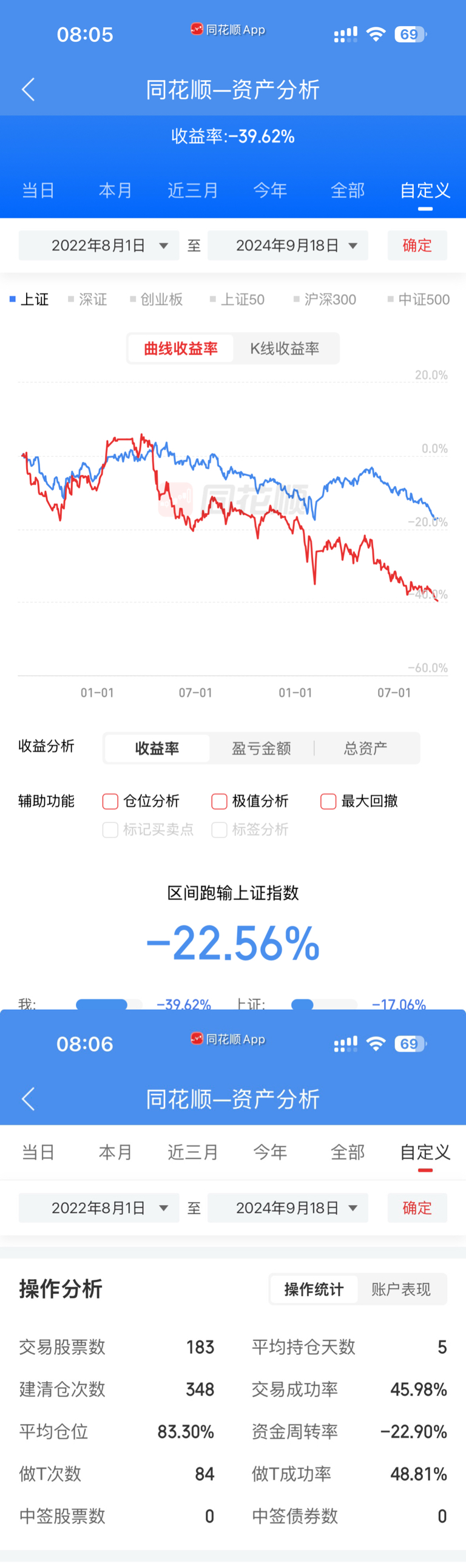Screen dimensions: 466x1568
Task: Select the 曲线收益率 chart view
Action: pos(181,349)
